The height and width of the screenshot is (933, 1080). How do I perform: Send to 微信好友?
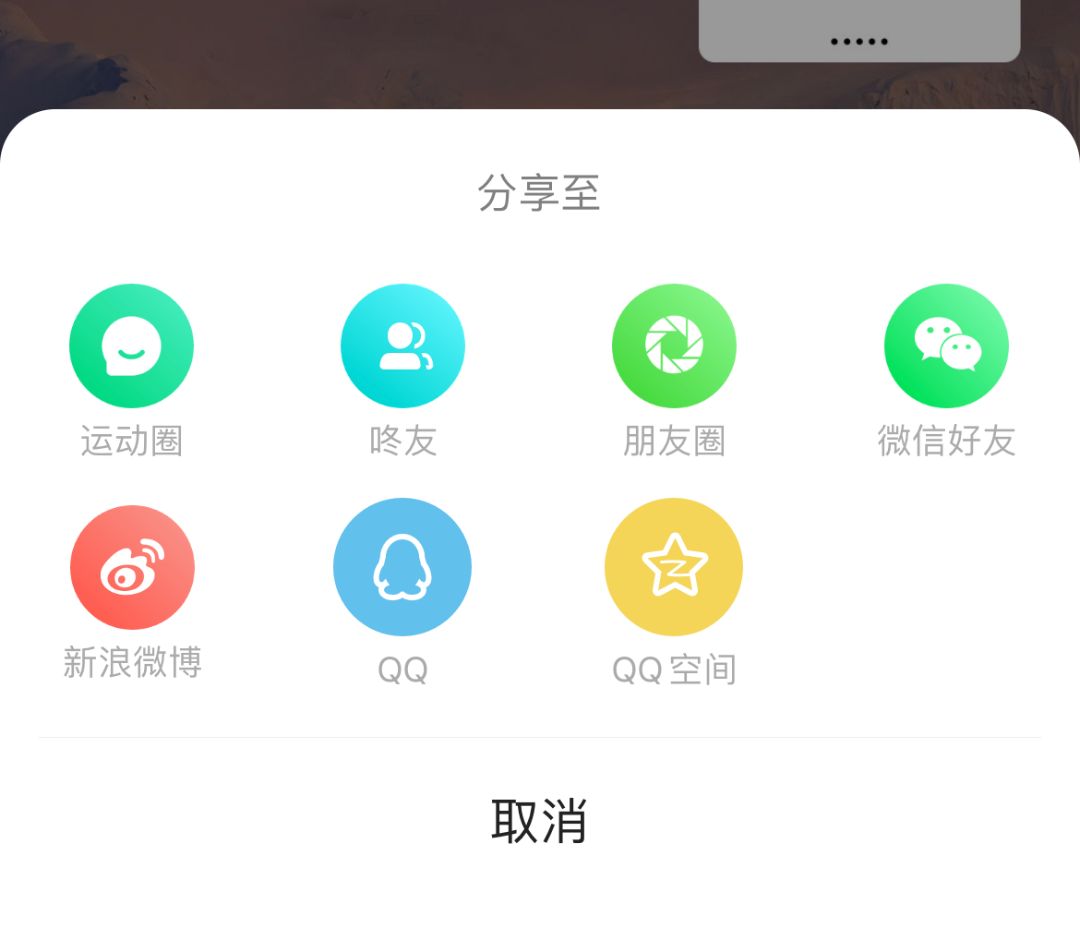(x=946, y=346)
